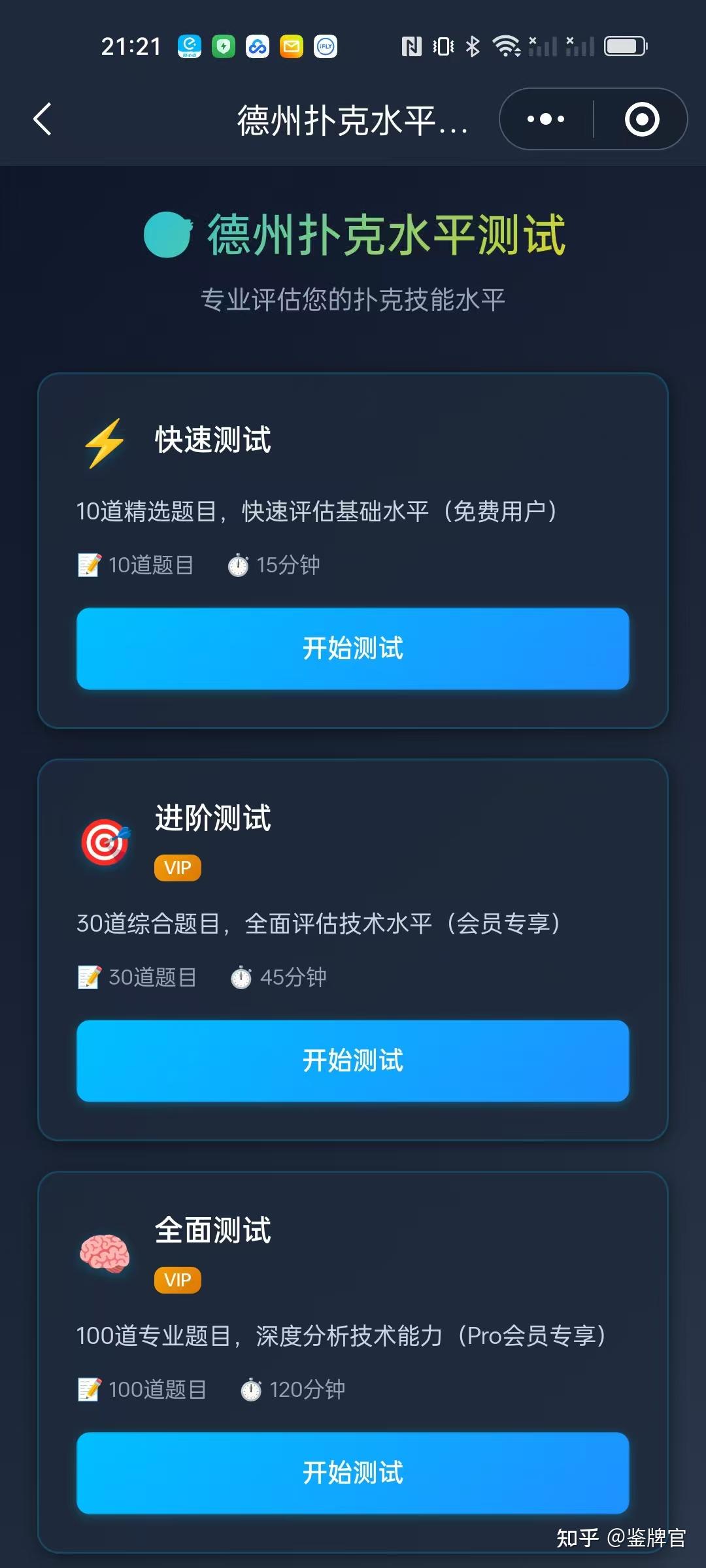Click the green app logo beside the page title

(165, 234)
